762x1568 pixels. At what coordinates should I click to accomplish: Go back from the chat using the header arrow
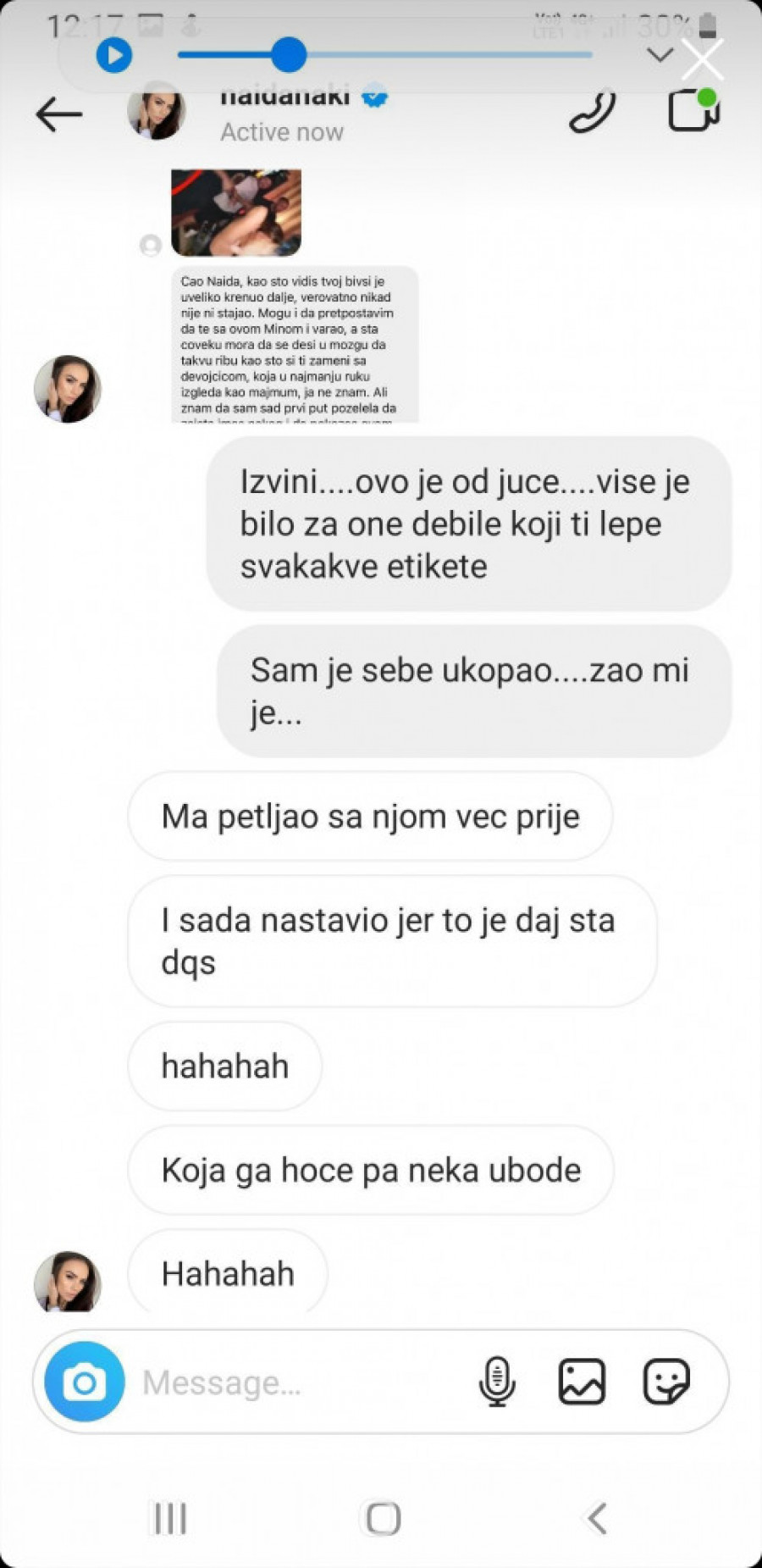[59, 114]
